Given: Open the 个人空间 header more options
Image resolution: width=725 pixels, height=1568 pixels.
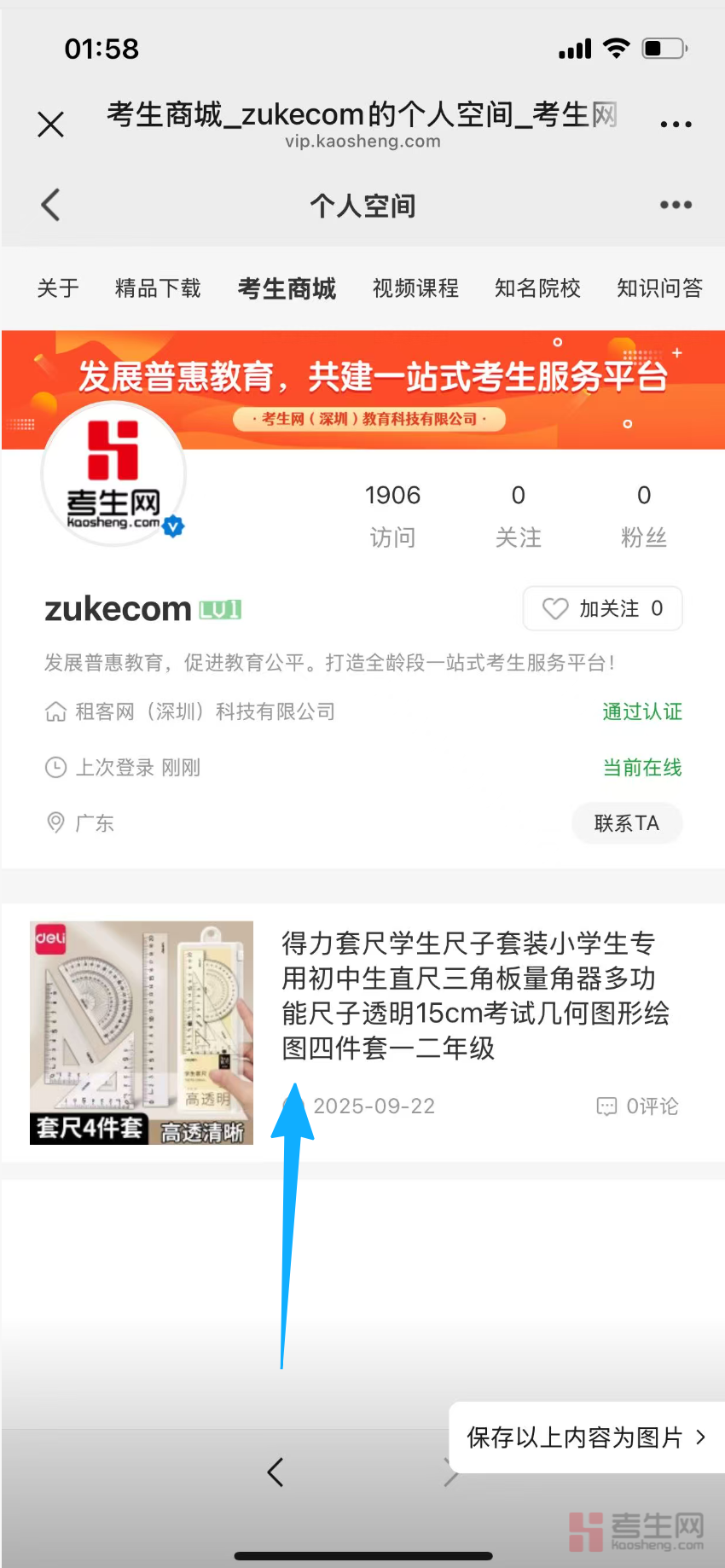Looking at the screenshot, I should (x=676, y=205).
